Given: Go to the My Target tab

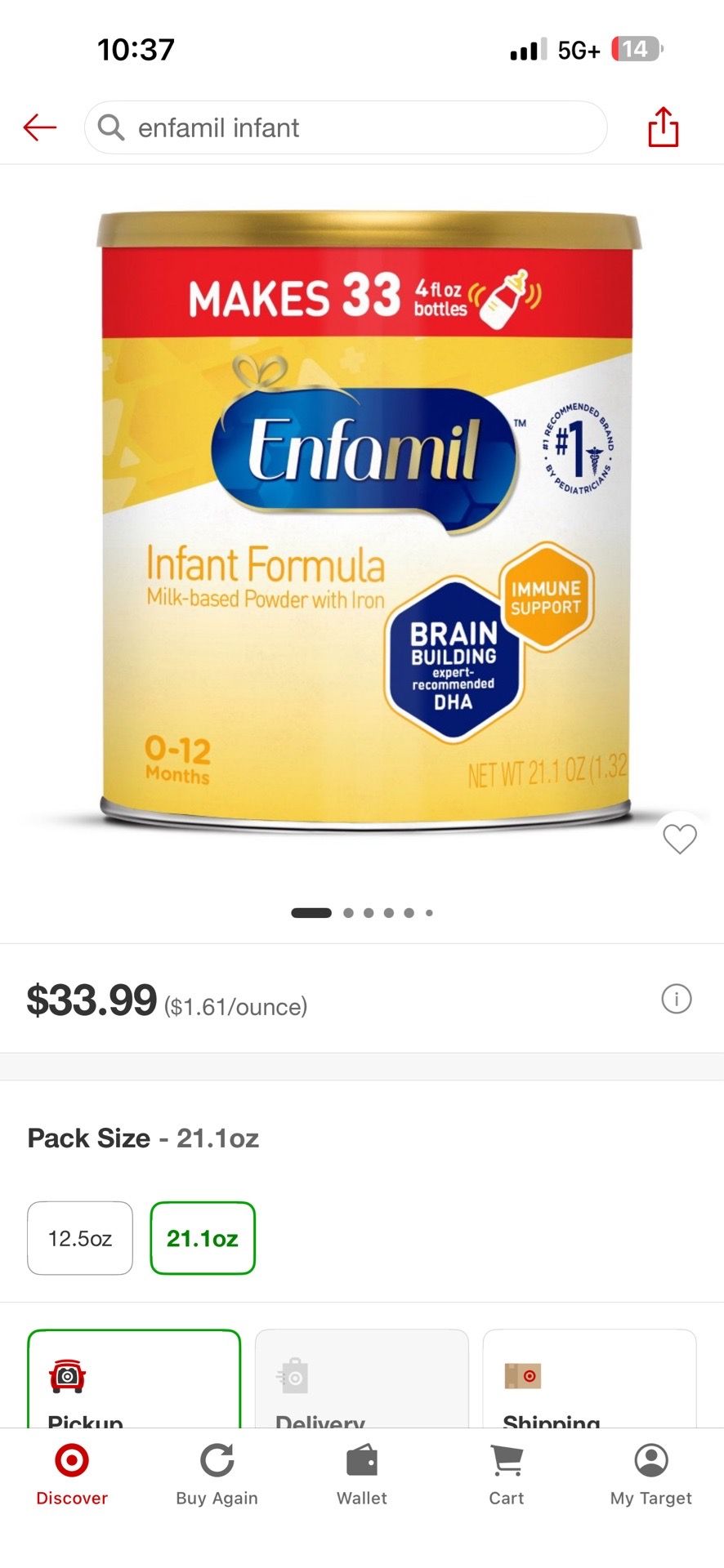Looking at the screenshot, I should pos(651,1475).
